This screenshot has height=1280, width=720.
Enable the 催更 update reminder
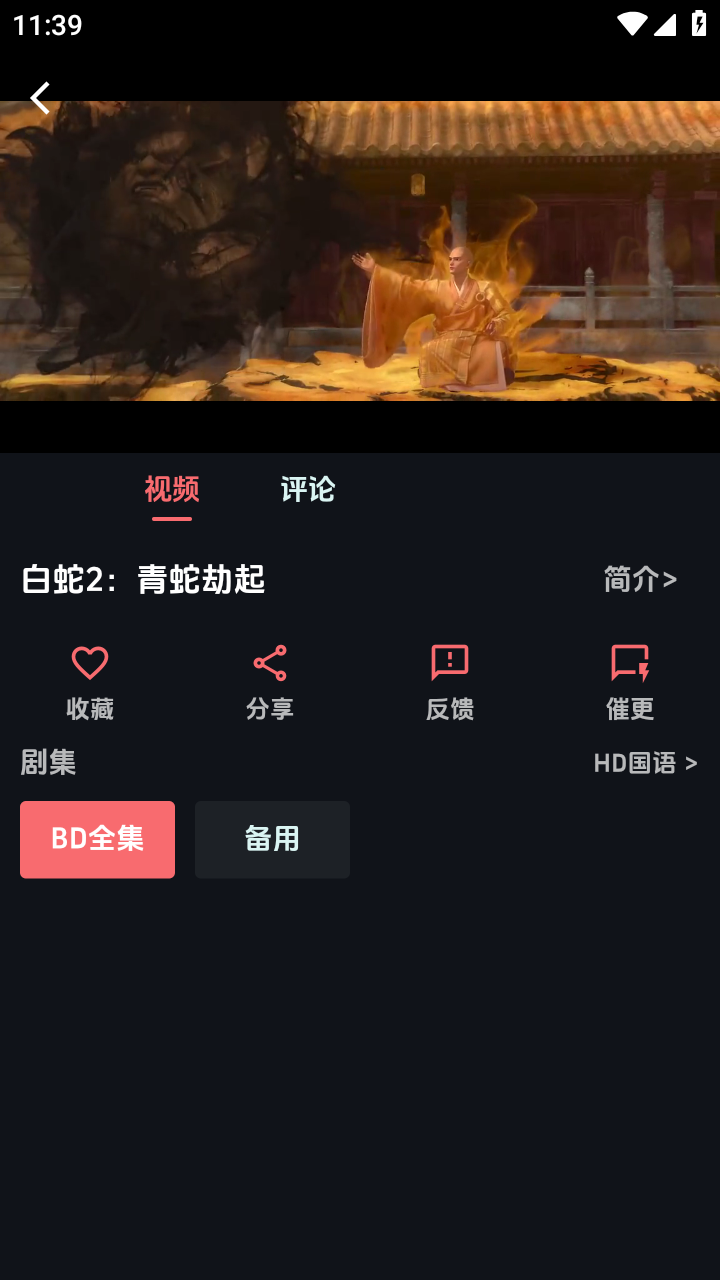click(629, 680)
